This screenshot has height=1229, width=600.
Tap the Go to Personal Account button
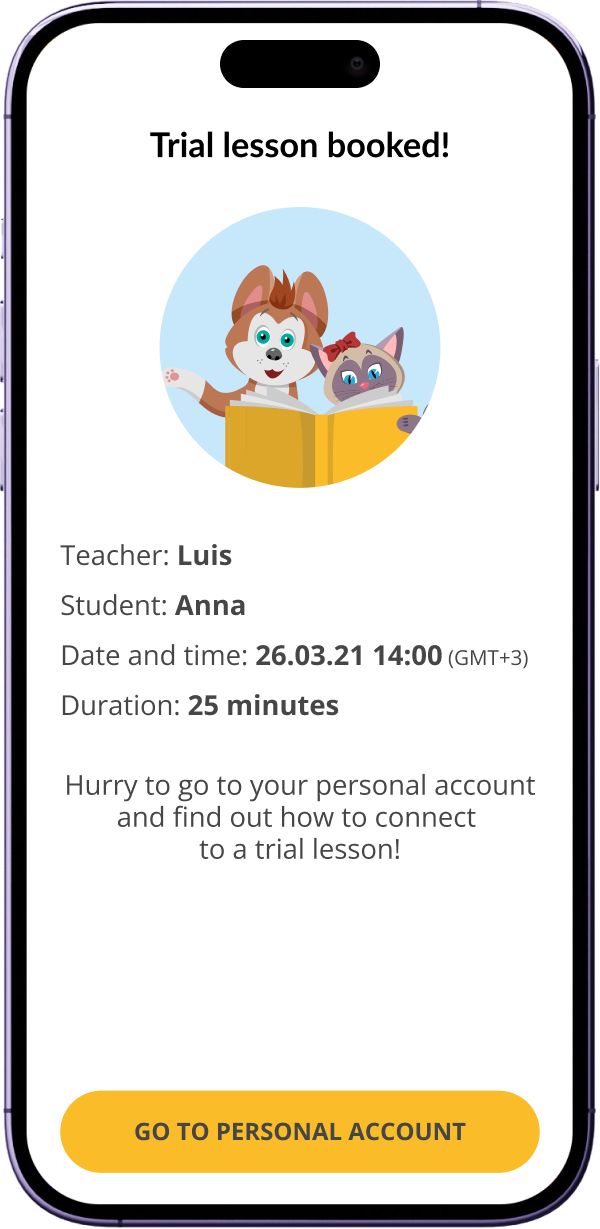click(300, 1131)
